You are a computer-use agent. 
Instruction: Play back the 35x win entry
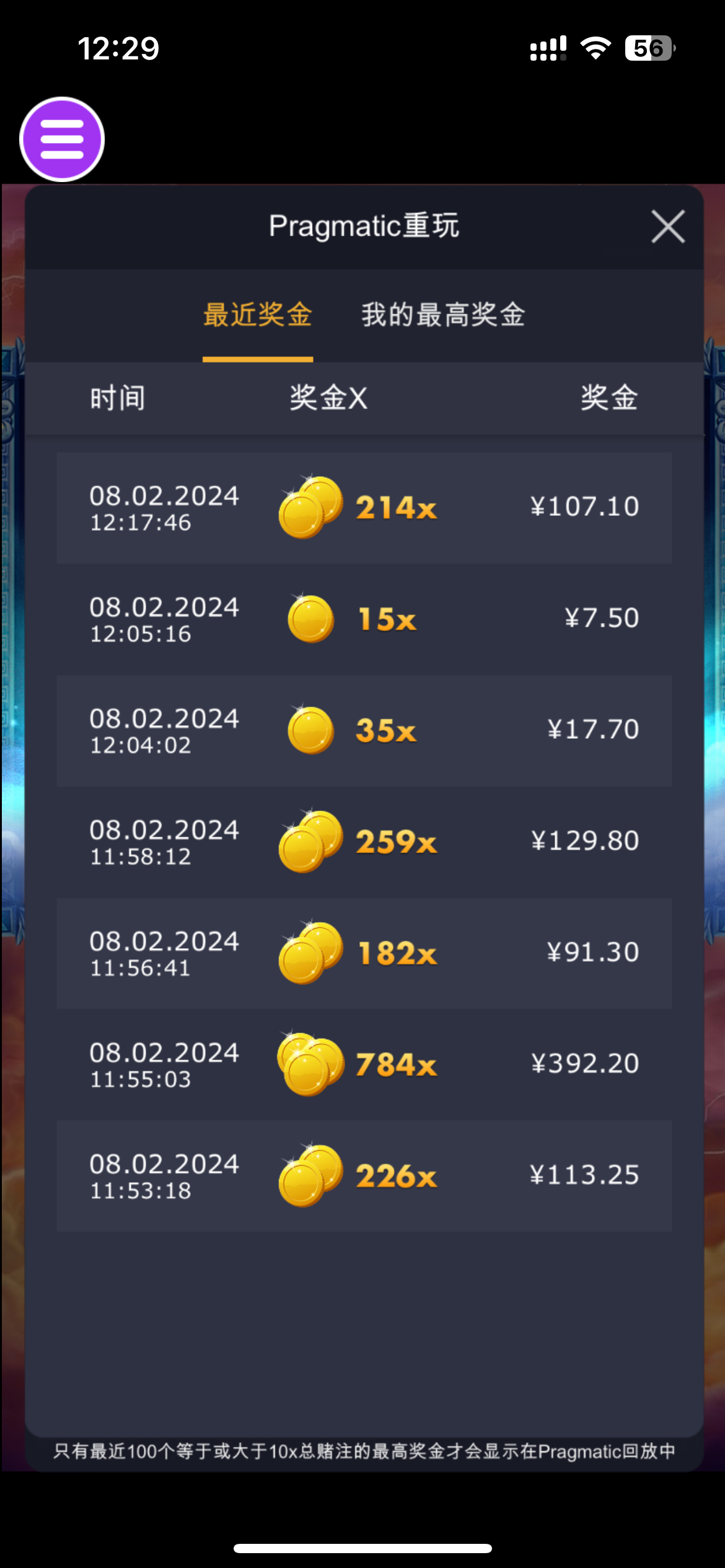[364, 731]
